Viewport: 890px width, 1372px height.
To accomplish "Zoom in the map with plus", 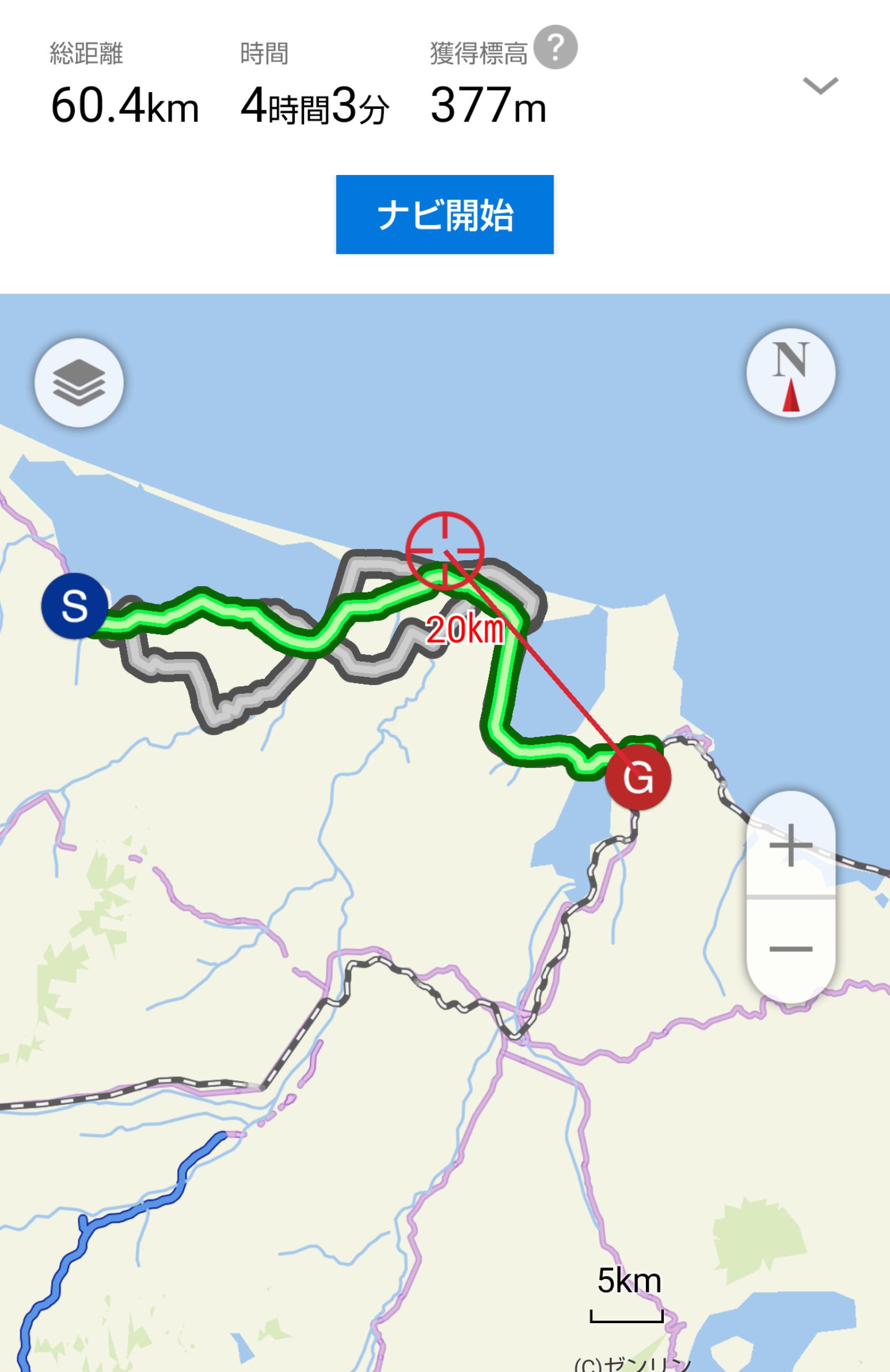I will (790, 845).
